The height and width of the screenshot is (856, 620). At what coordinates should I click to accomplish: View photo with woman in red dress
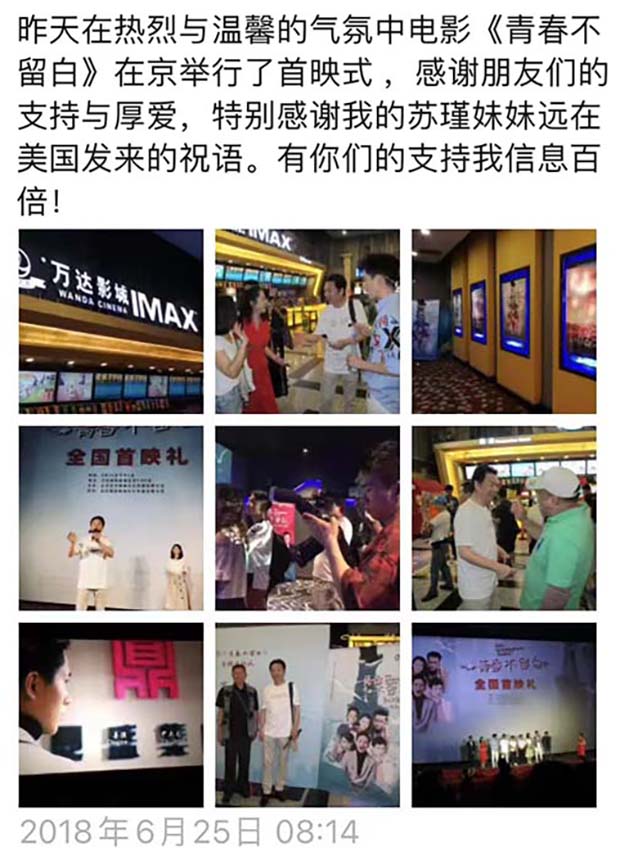307,321
